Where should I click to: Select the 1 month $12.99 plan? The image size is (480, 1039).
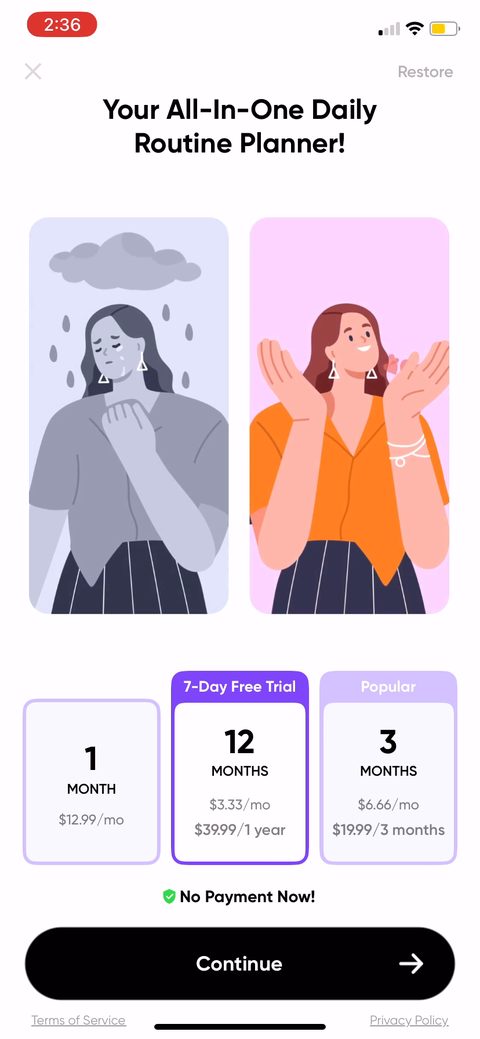(x=91, y=782)
